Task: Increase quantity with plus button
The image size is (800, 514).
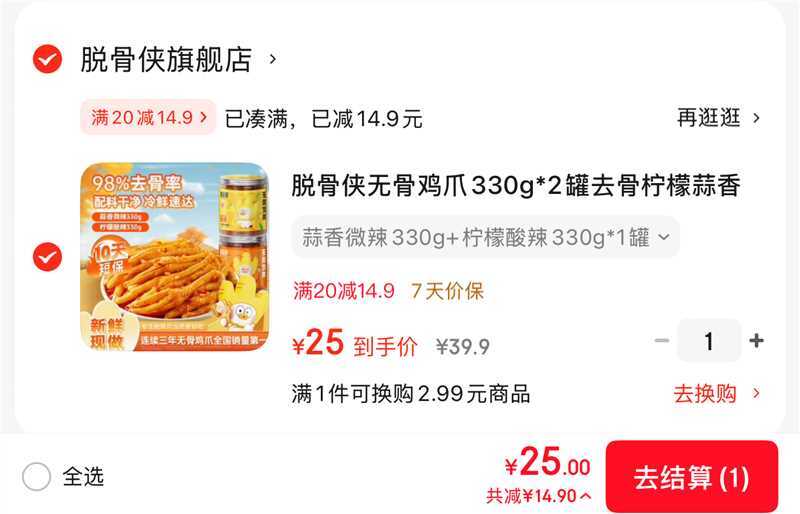Action: (757, 341)
